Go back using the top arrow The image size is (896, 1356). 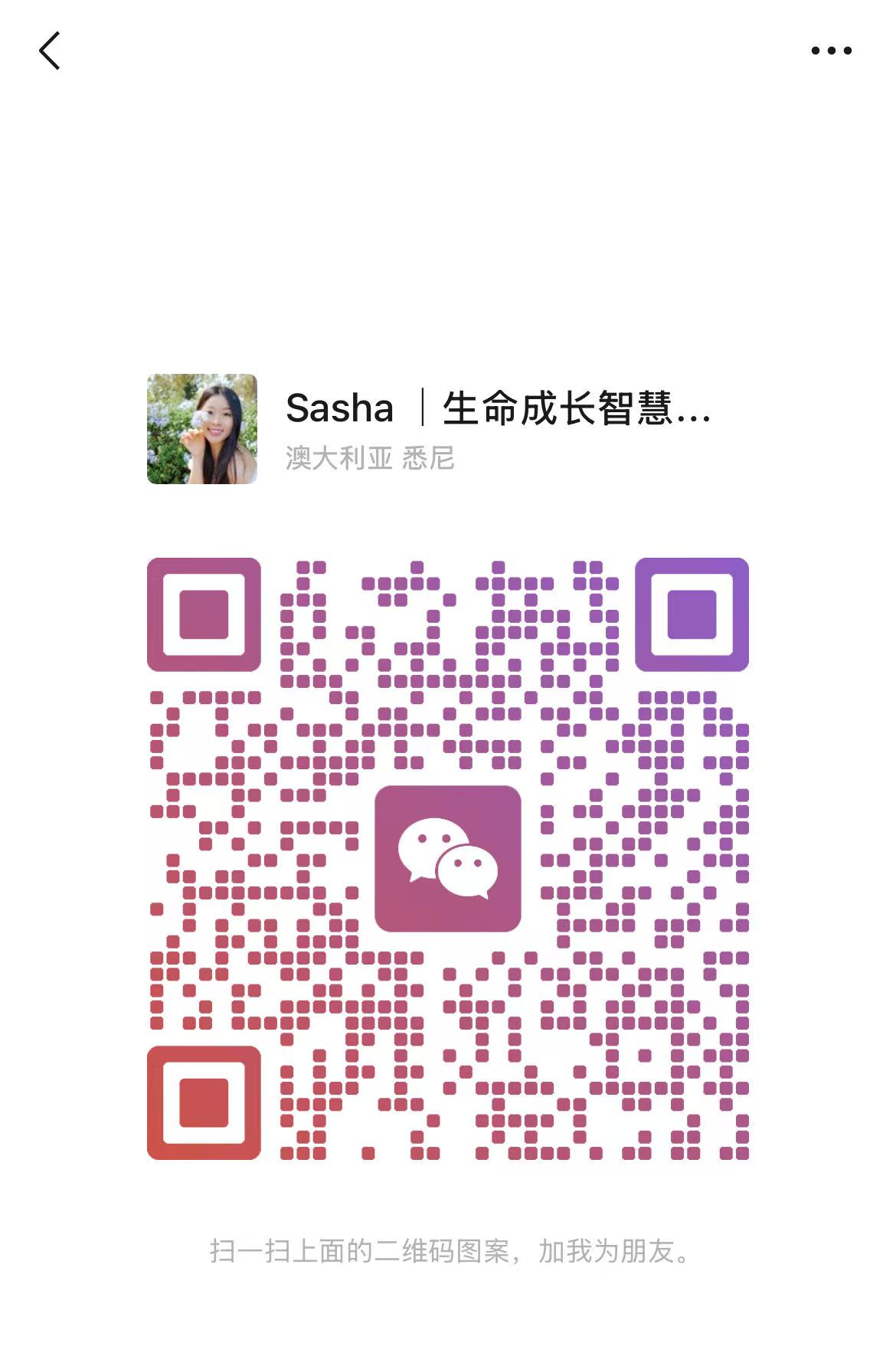tap(50, 51)
